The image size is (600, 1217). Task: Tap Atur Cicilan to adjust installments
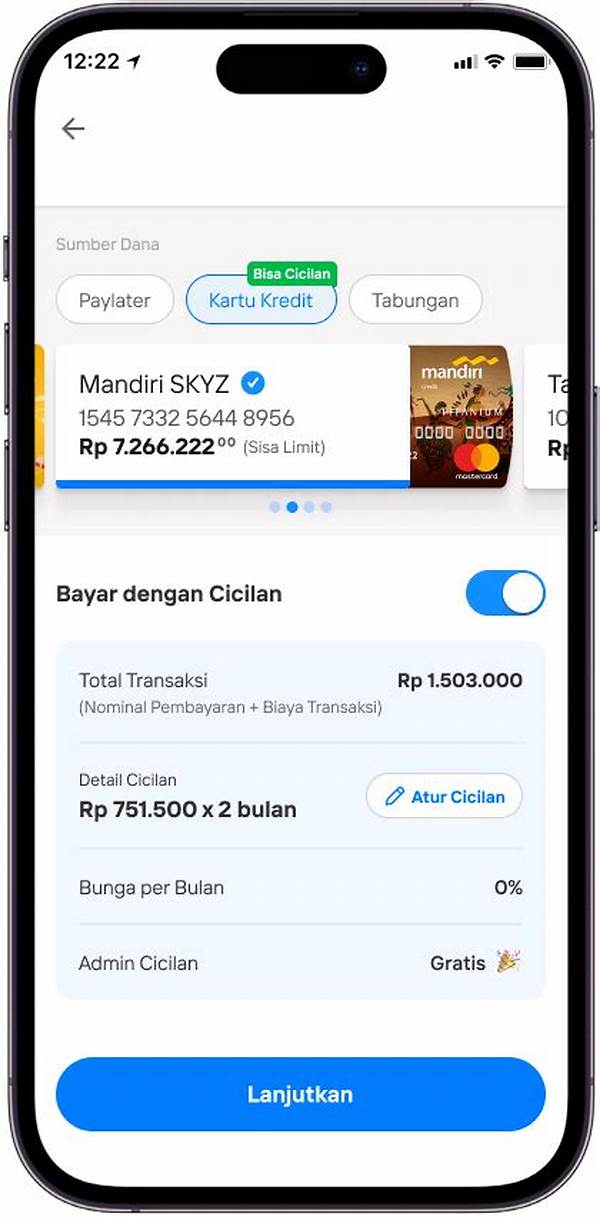pos(444,797)
